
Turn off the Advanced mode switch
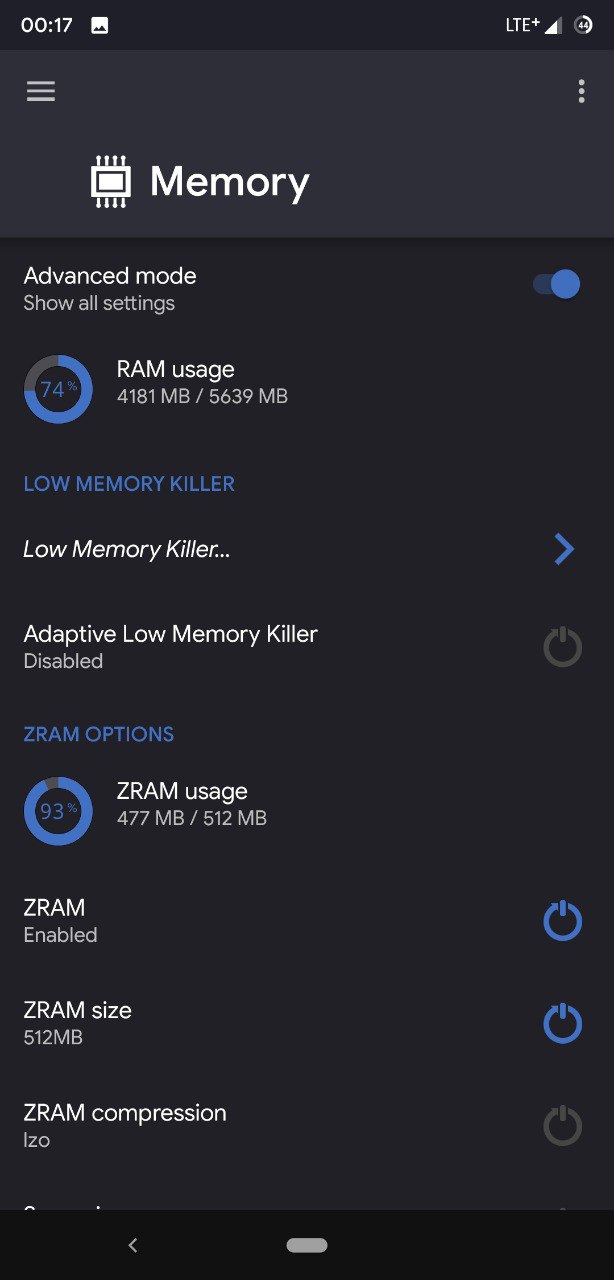click(557, 284)
